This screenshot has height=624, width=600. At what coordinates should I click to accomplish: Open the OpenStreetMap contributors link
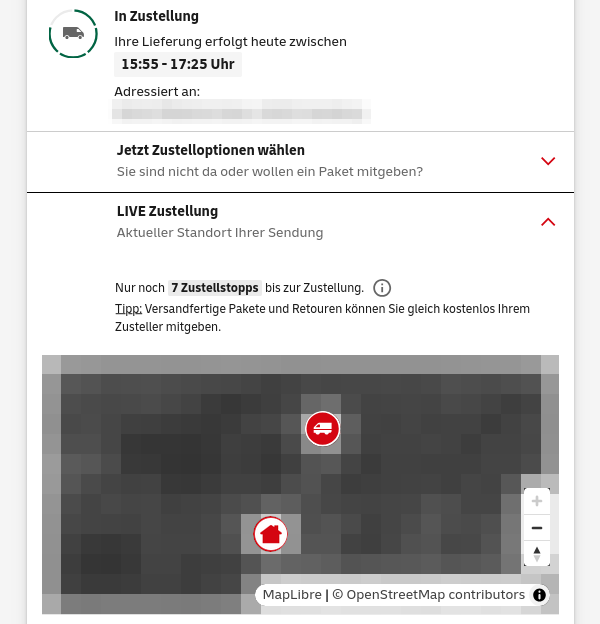(429, 595)
